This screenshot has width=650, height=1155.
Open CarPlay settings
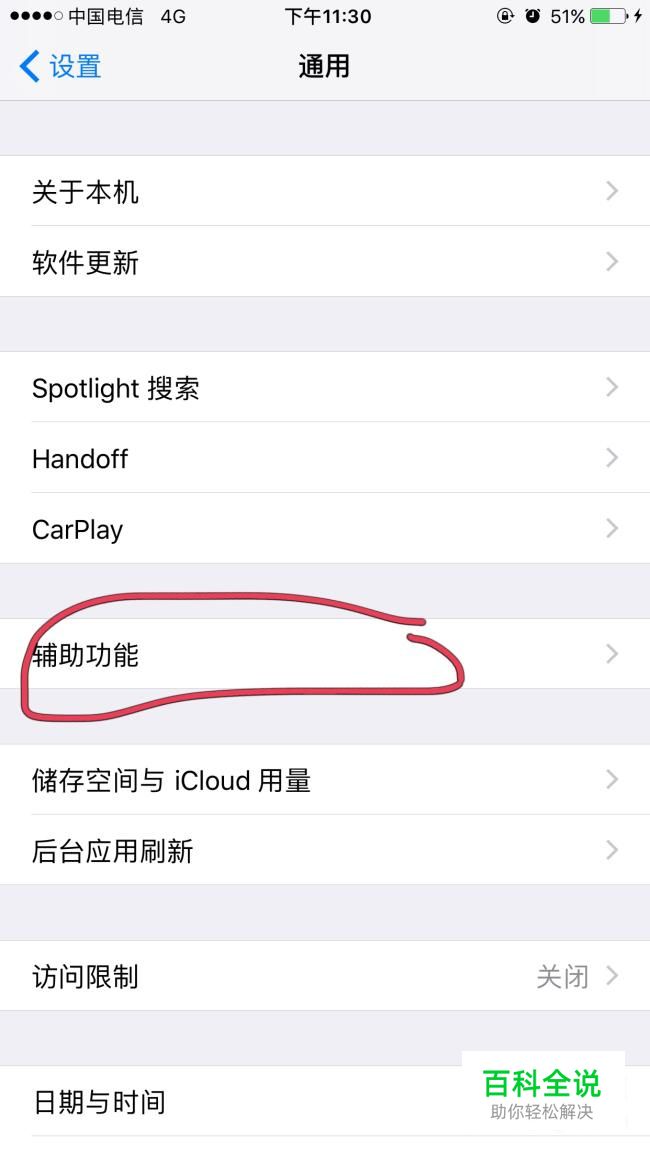pos(325,528)
